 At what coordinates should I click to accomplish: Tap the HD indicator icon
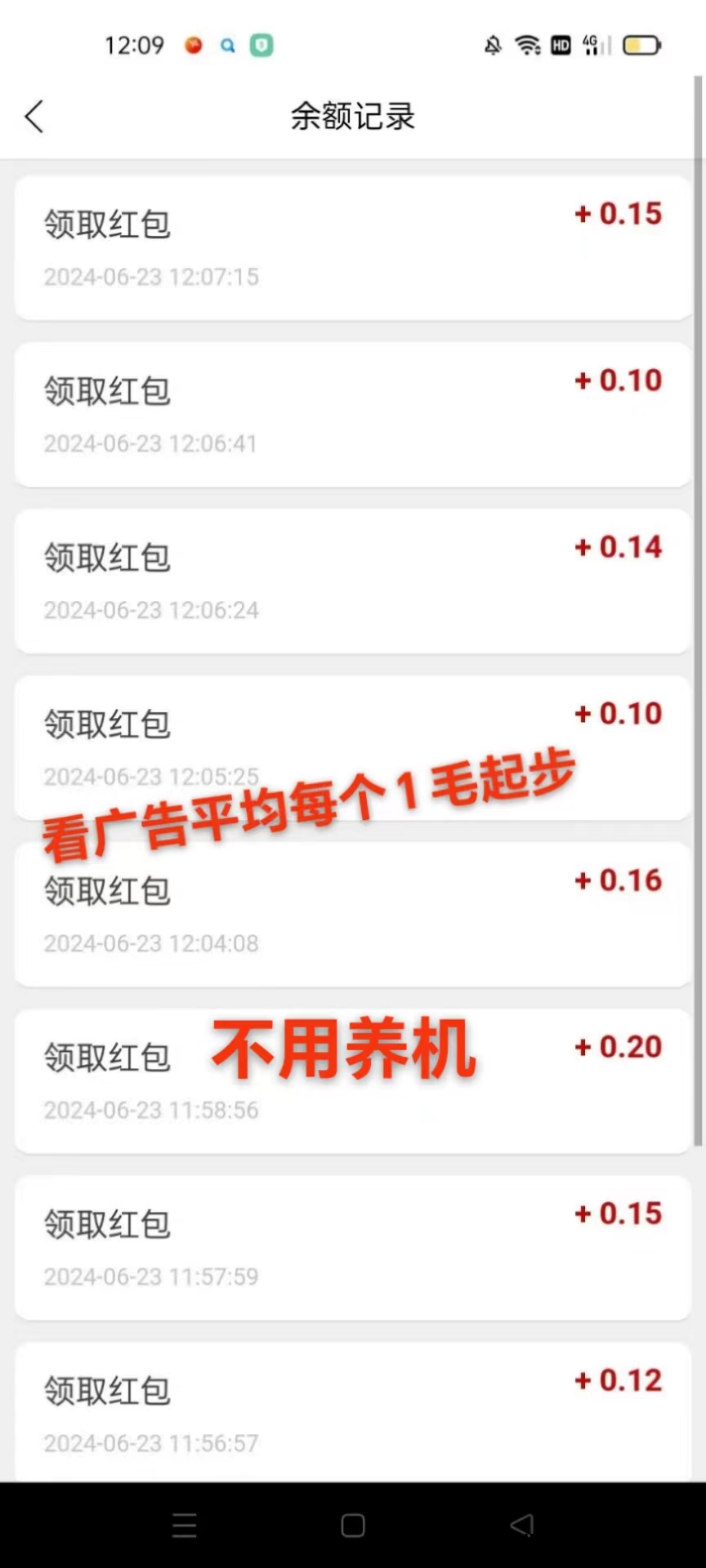[x=561, y=46]
